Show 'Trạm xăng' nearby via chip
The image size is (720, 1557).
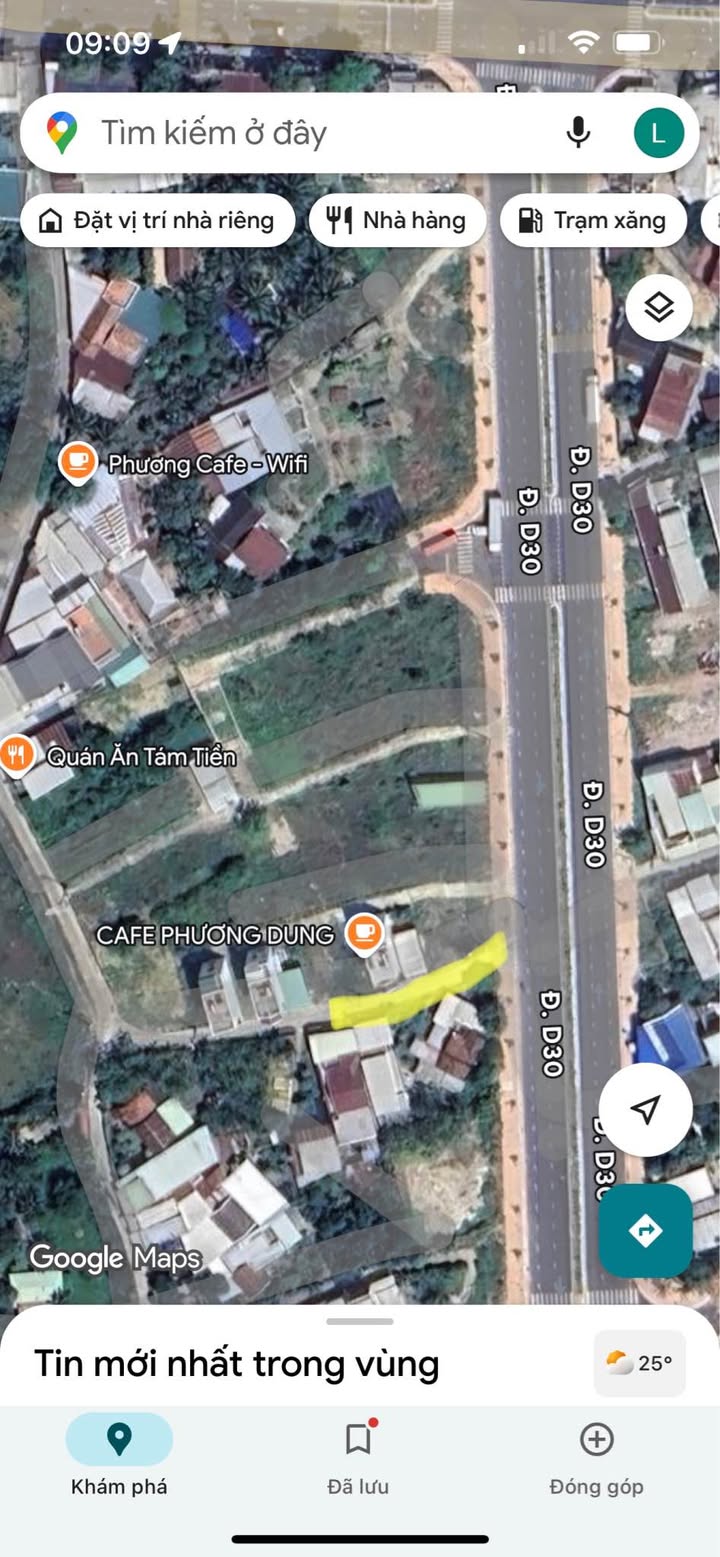(x=593, y=220)
